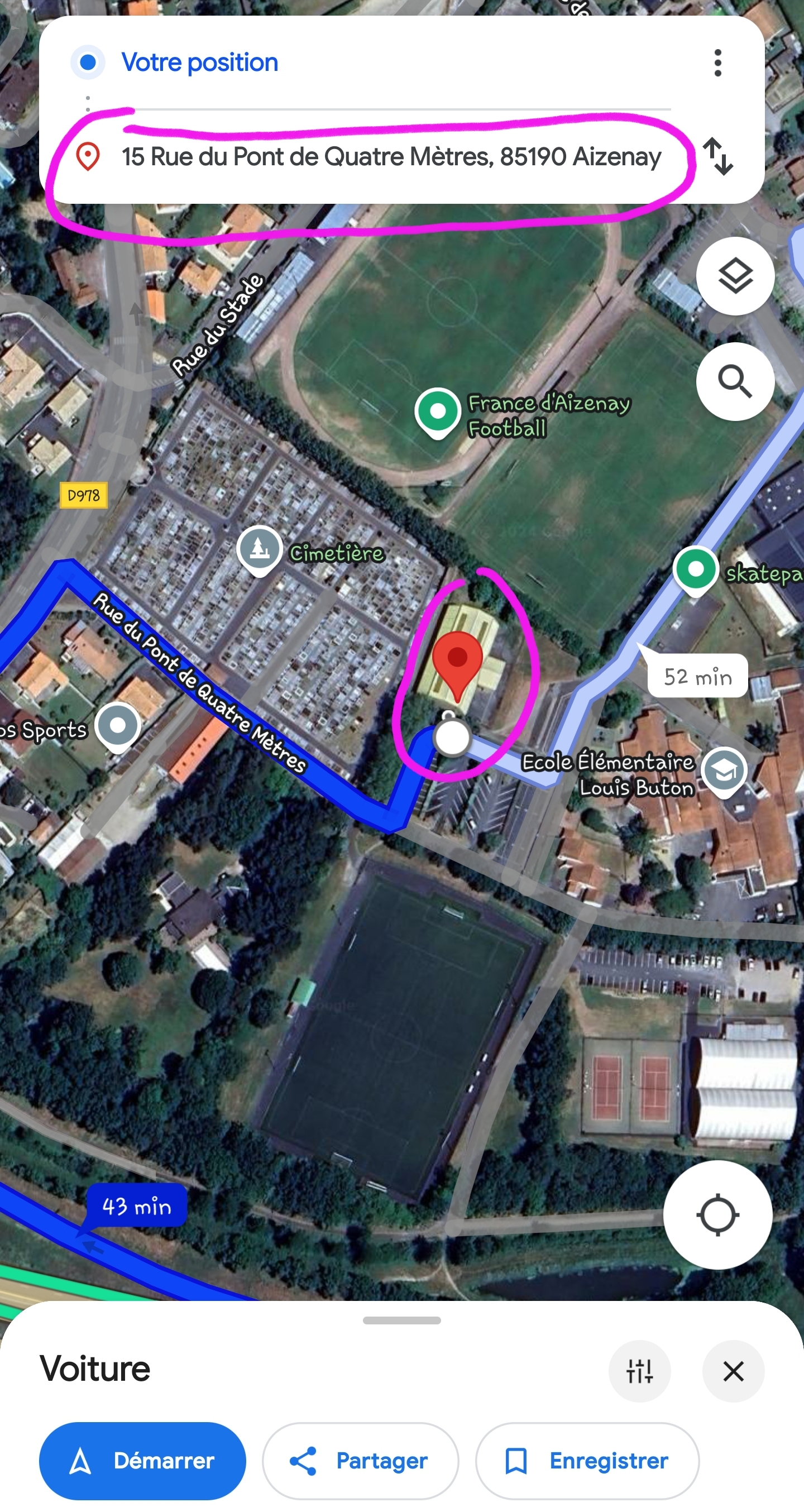Close the Voiture directions panel
Screen dimensions: 804x1512
coord(733,1371)
